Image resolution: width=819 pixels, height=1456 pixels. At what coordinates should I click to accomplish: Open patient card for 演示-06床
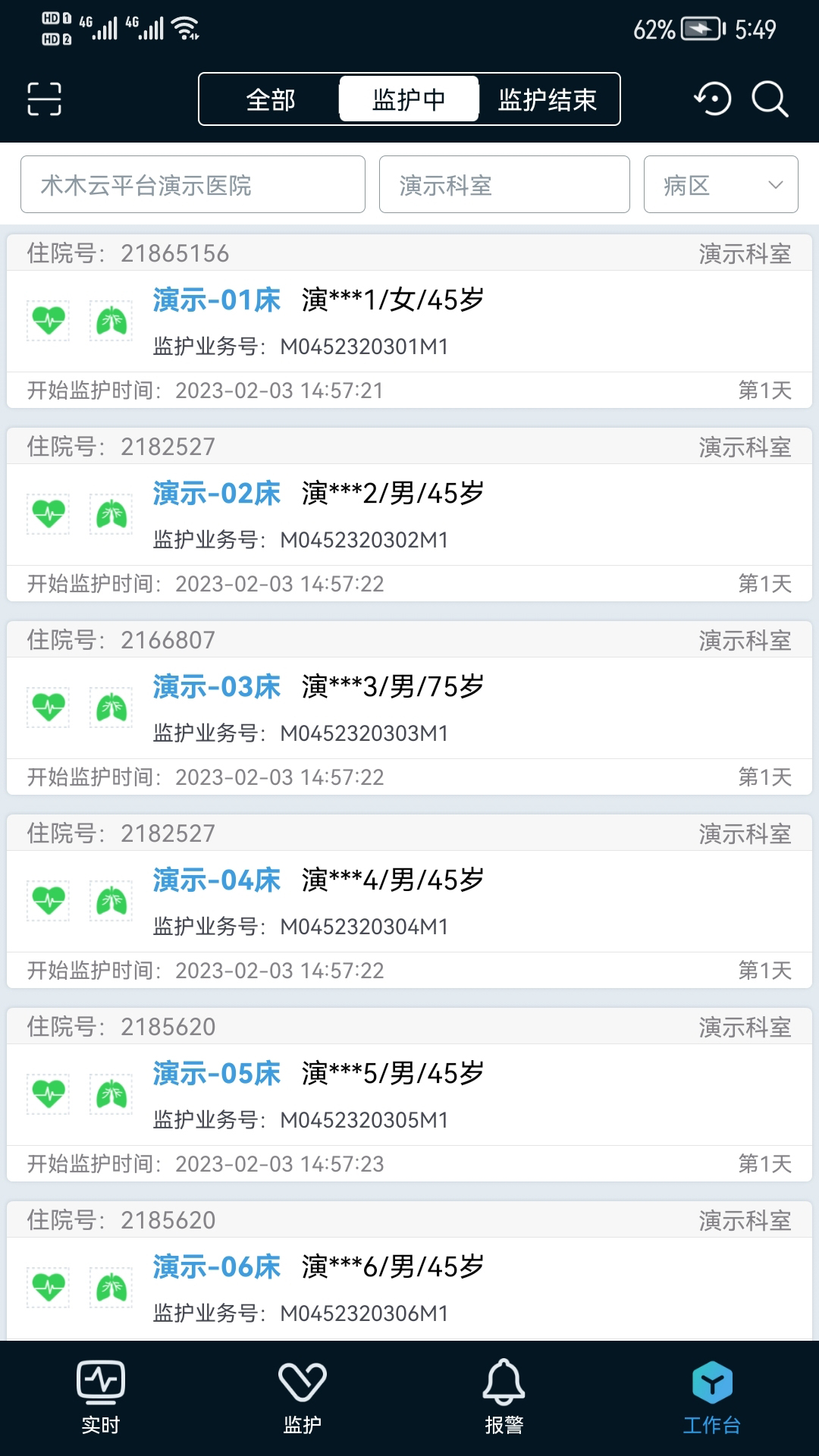409,1288
